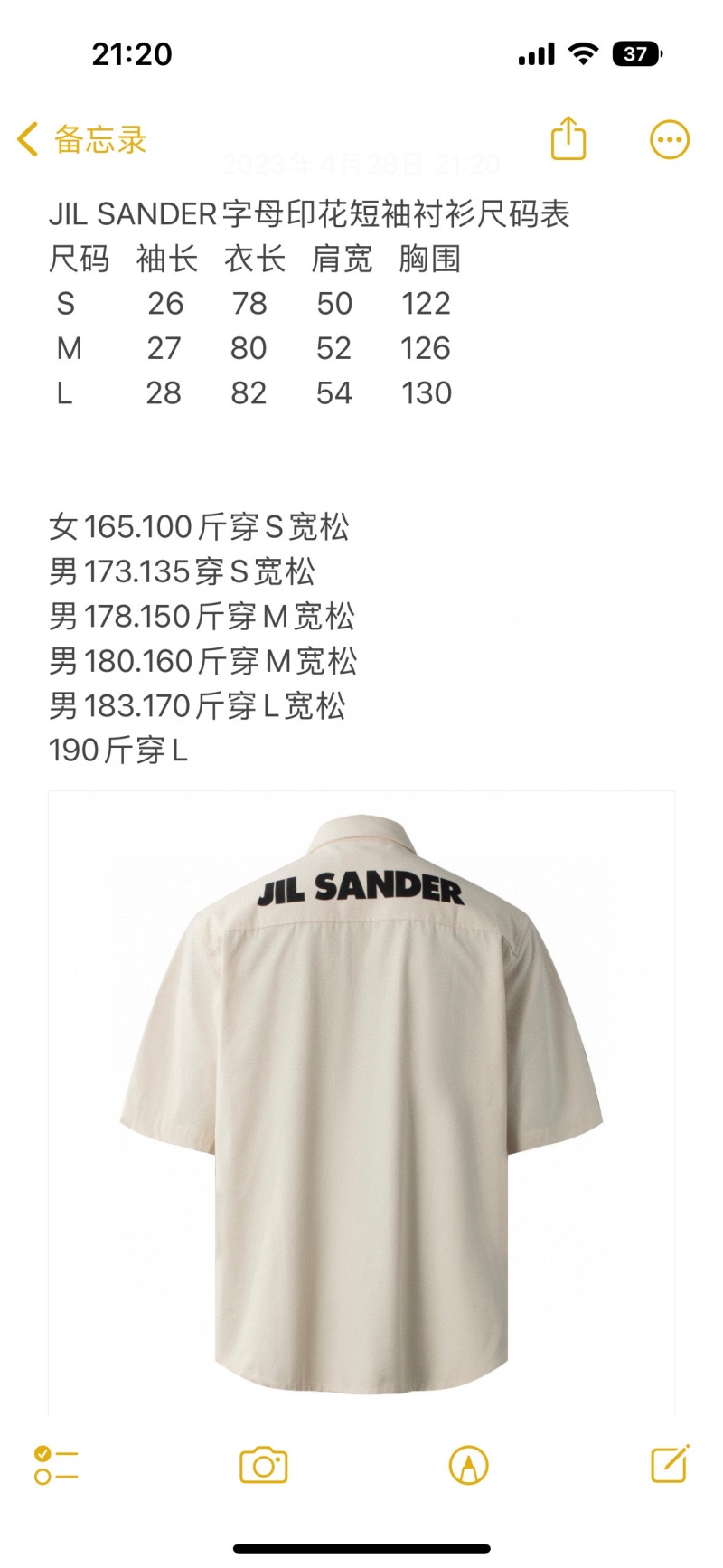The width and height of the screenshot is (723, 1568).
Task: Open the Jil Sander shirt image
Action: tap(361, 1103)
